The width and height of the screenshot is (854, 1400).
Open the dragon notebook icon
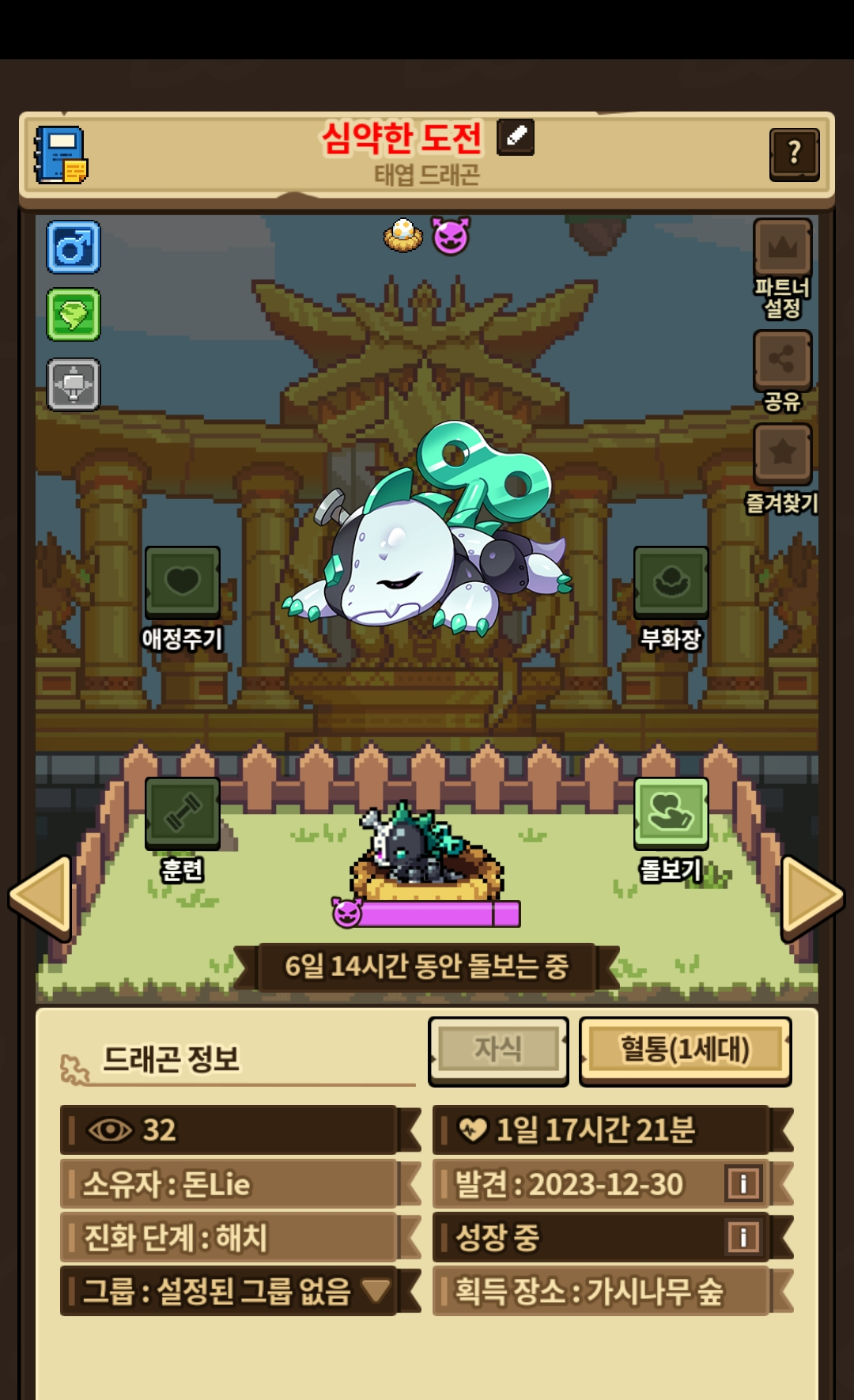tap(61, 155)
